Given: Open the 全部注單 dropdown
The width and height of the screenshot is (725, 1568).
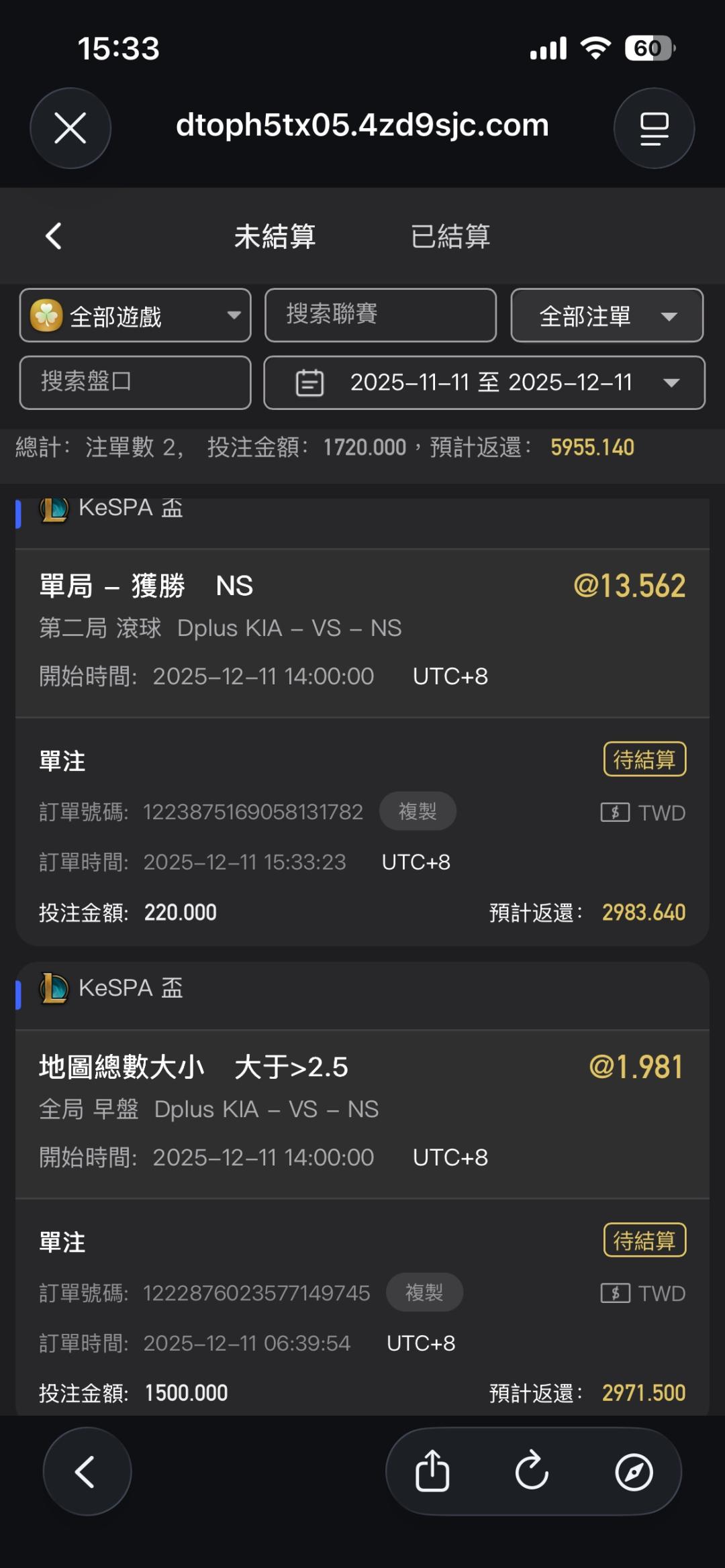Looking at the screenshot, I should 607,315.
